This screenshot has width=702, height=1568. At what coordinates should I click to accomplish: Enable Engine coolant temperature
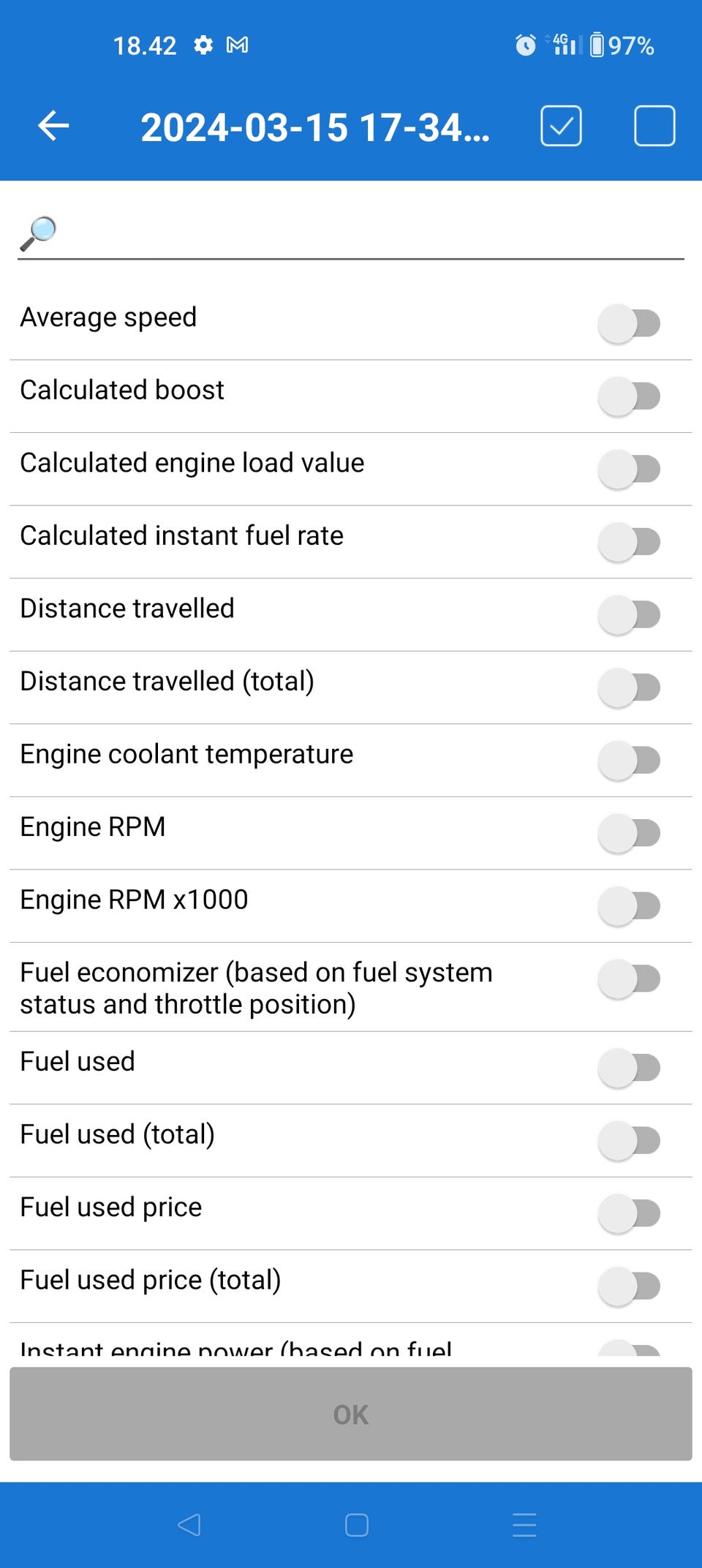click(x=629, y=760)
